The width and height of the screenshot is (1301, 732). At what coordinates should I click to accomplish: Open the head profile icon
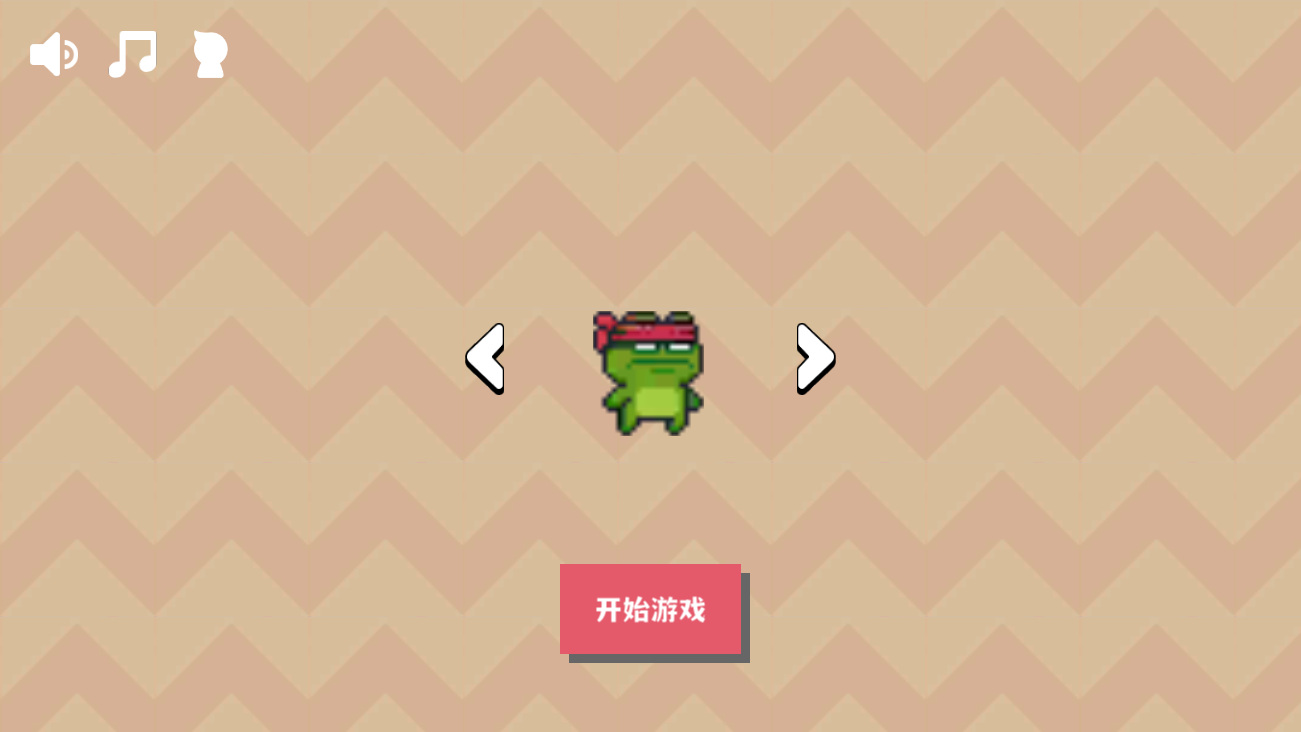pos(210,54)
